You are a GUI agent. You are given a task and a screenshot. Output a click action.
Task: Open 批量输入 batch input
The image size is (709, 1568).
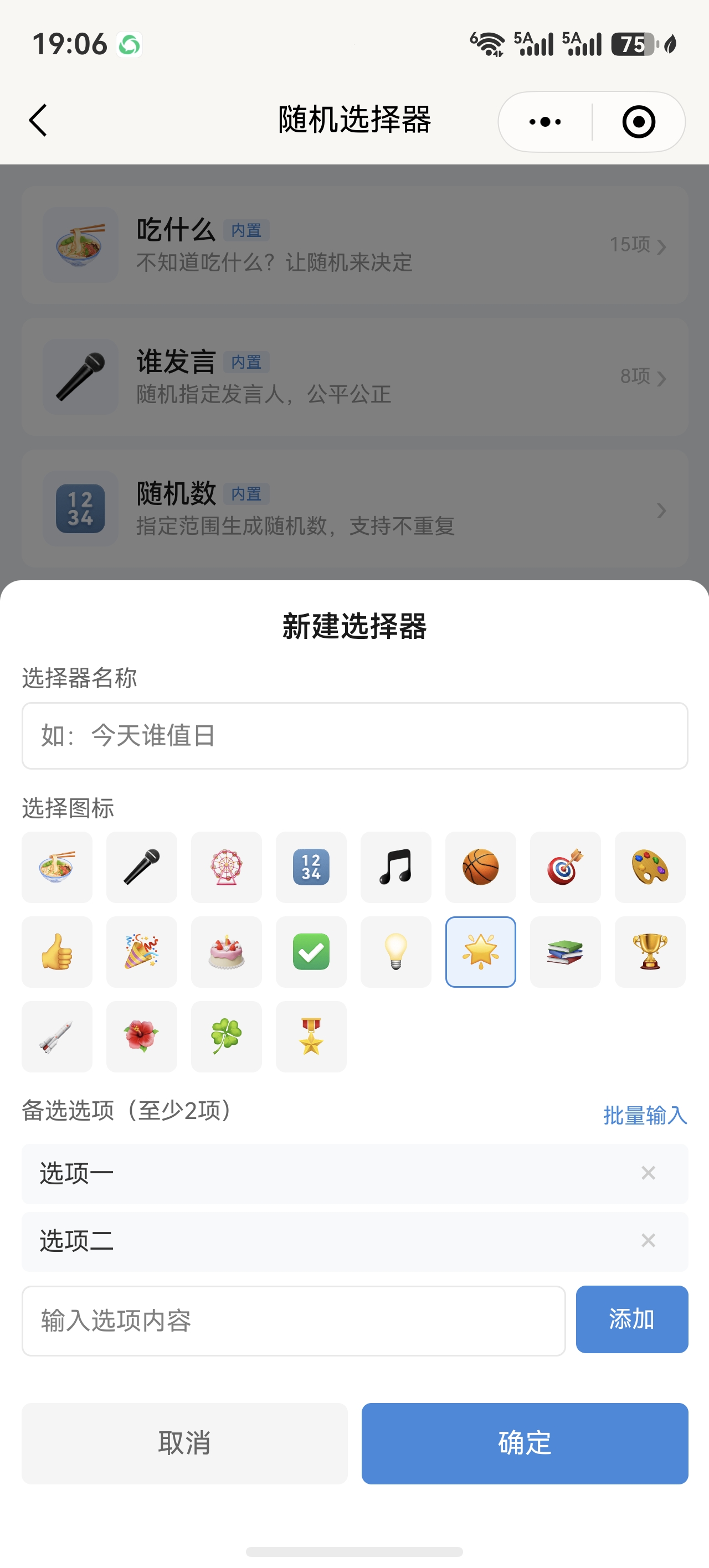click(x=645, y=1115)
